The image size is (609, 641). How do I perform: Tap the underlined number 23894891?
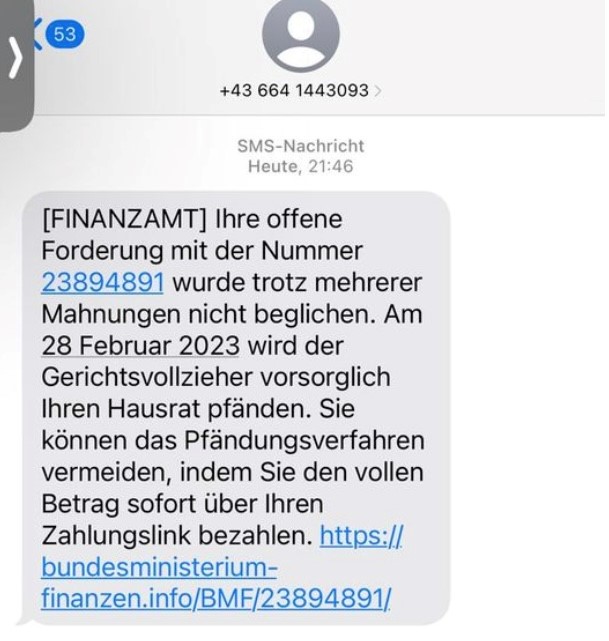102,282
